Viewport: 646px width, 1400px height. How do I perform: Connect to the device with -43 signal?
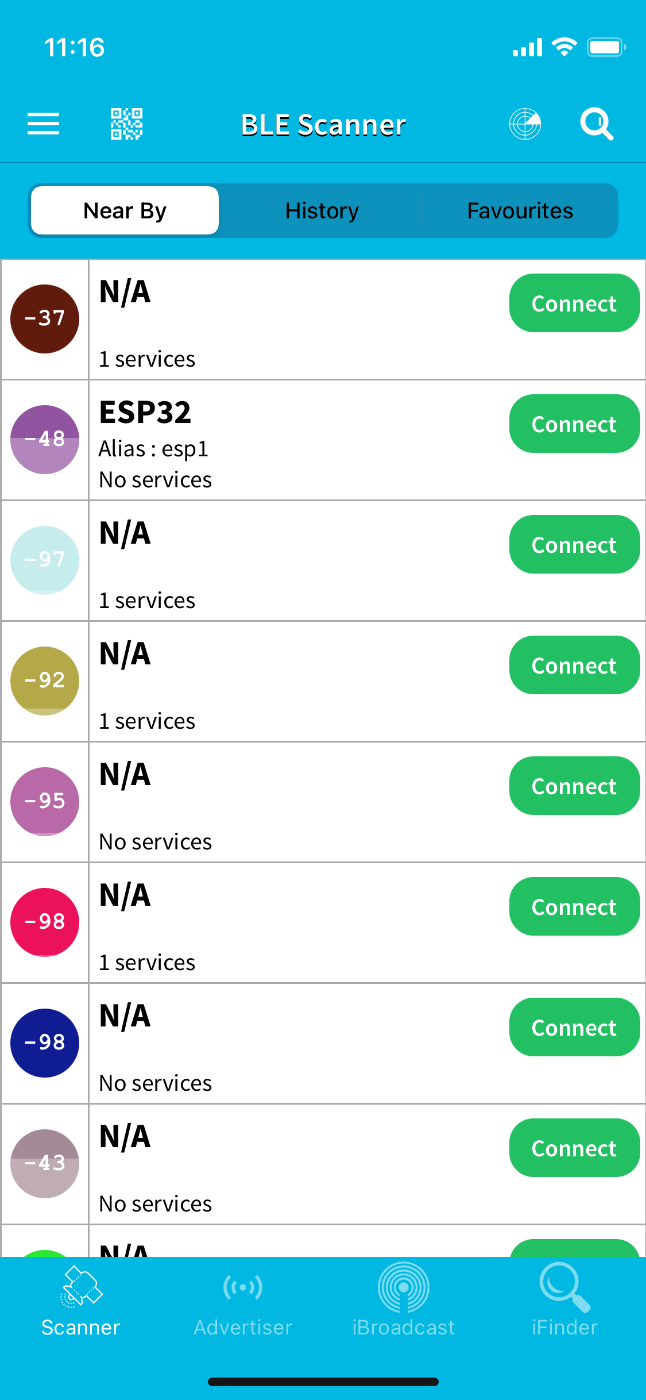click(x=574, y=1148)
